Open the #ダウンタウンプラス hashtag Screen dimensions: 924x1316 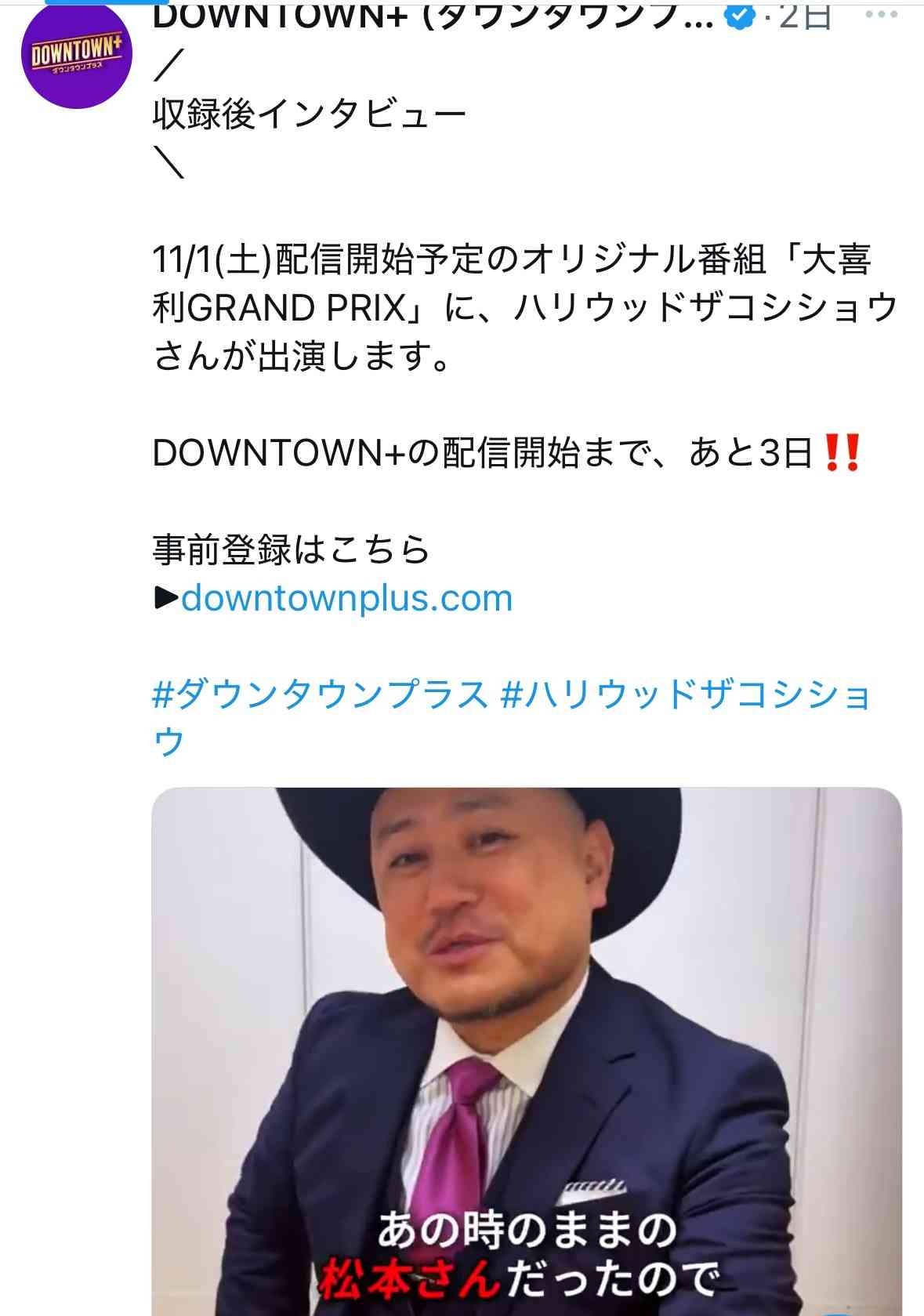319,694
